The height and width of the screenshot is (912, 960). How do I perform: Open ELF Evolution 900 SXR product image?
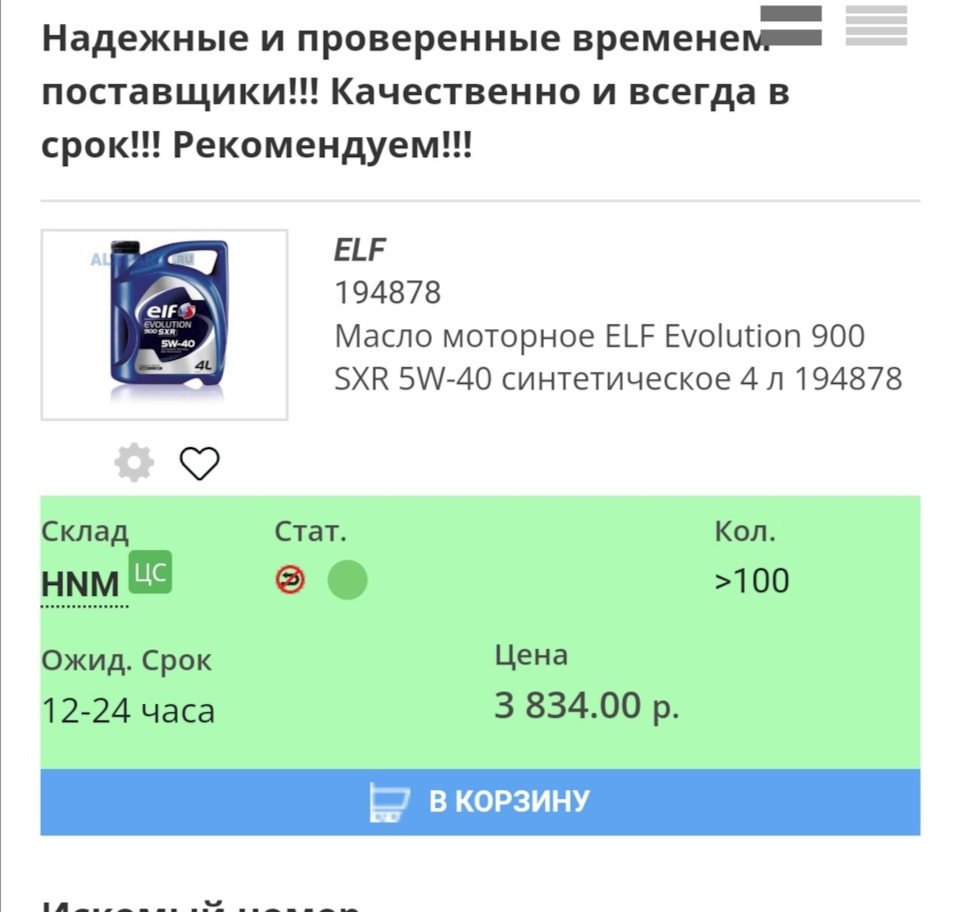click(164, 325)
